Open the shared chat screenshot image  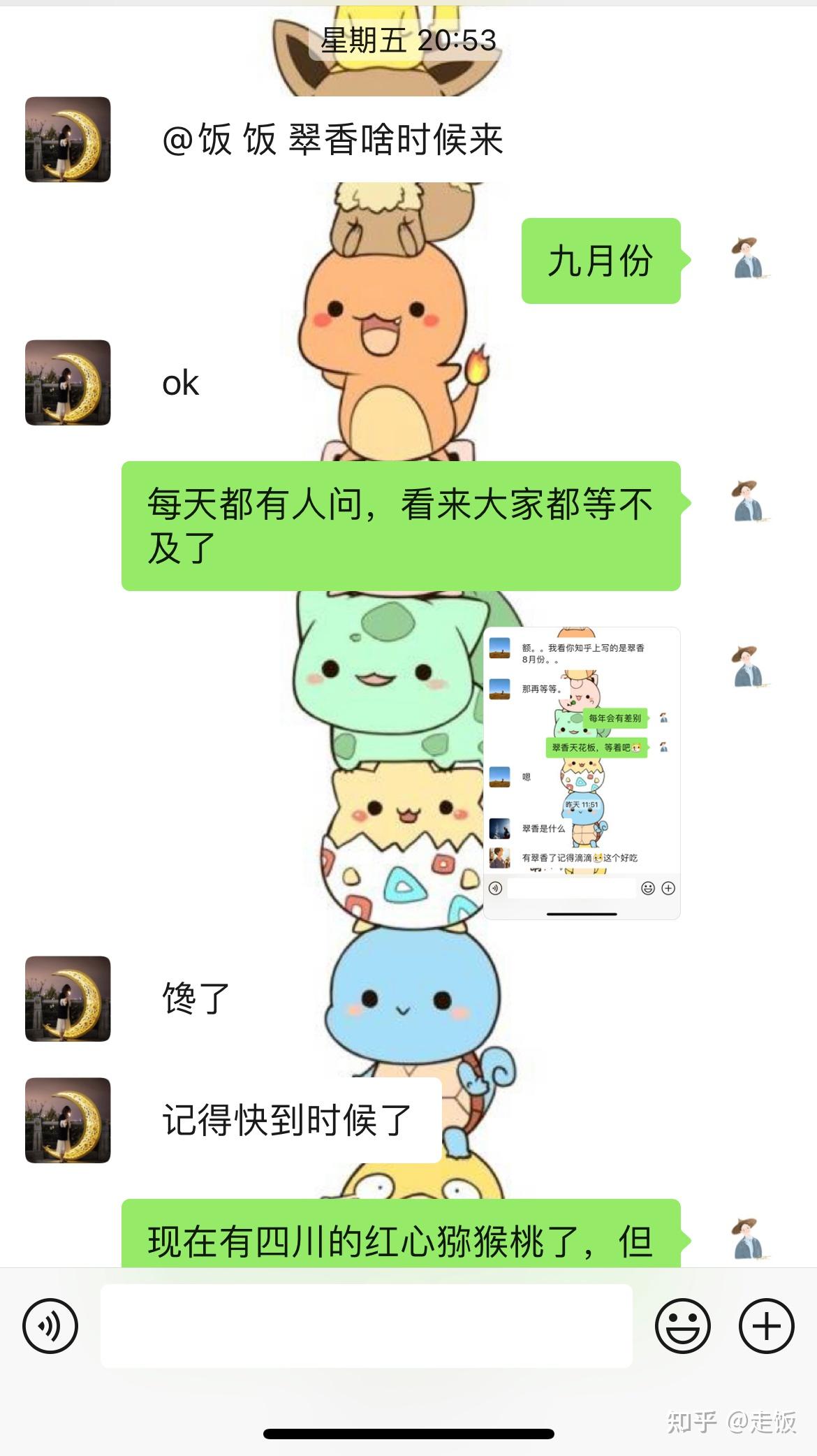(x=582, y=773)
